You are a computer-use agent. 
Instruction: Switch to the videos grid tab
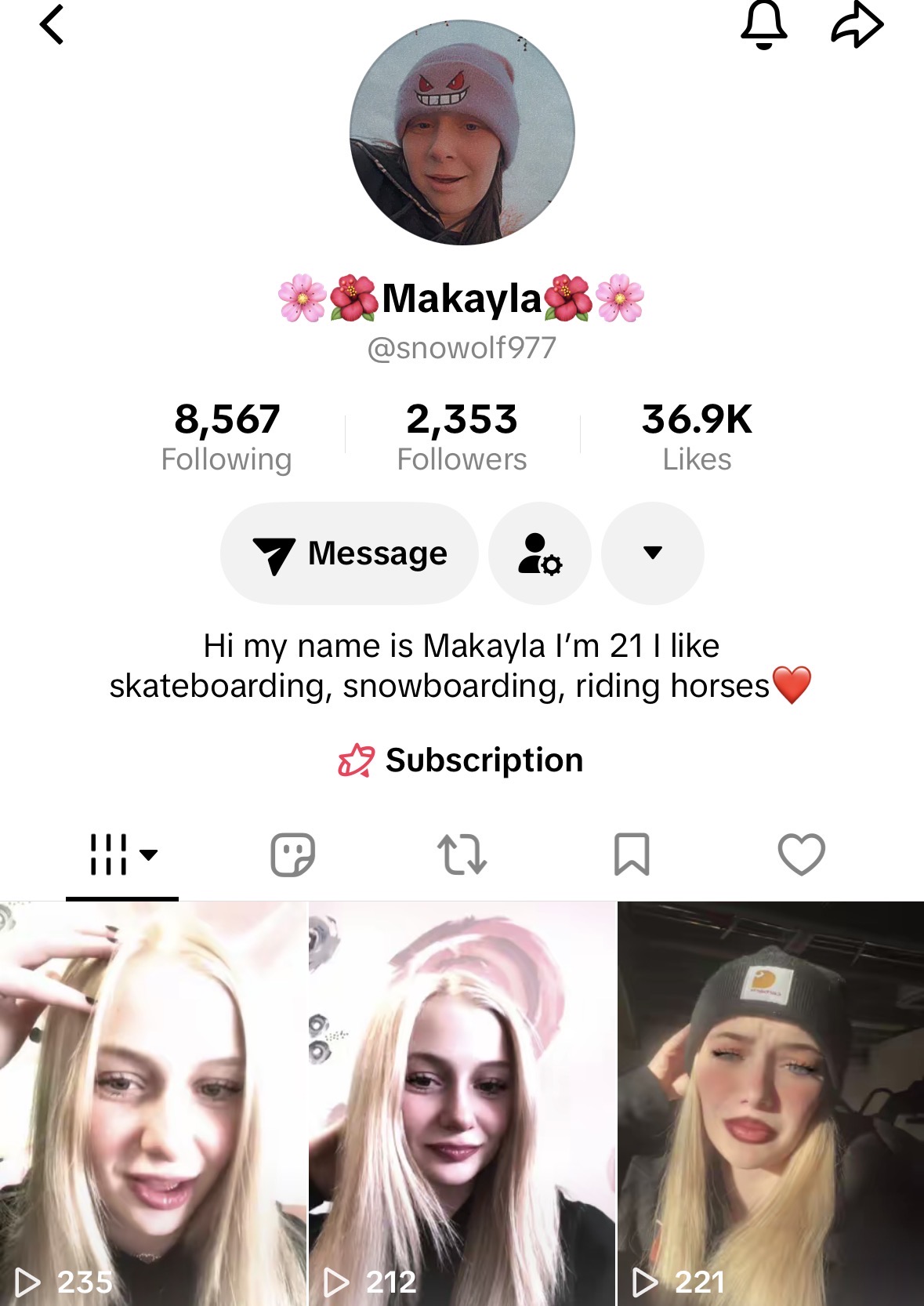(122, 854)
